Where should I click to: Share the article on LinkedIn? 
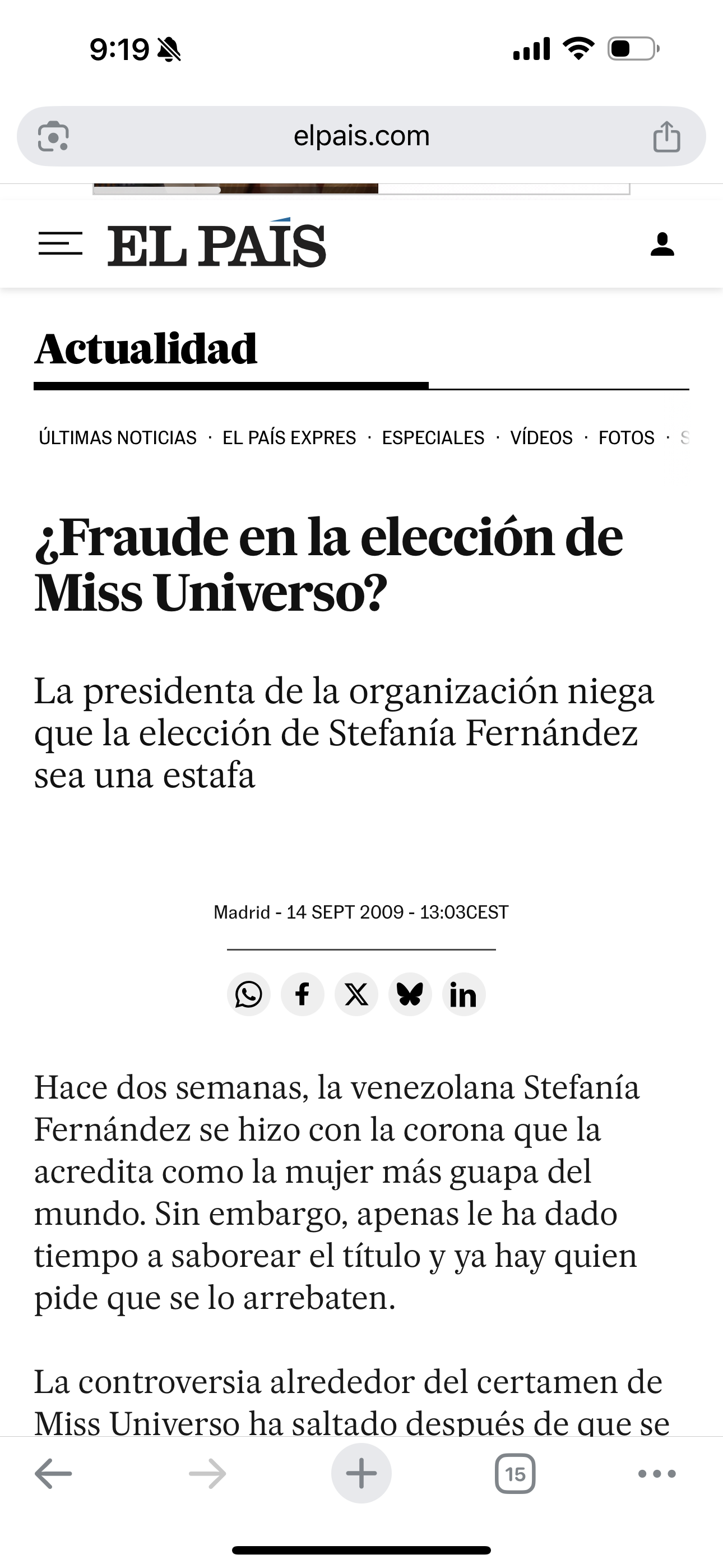tap(464, 995)
